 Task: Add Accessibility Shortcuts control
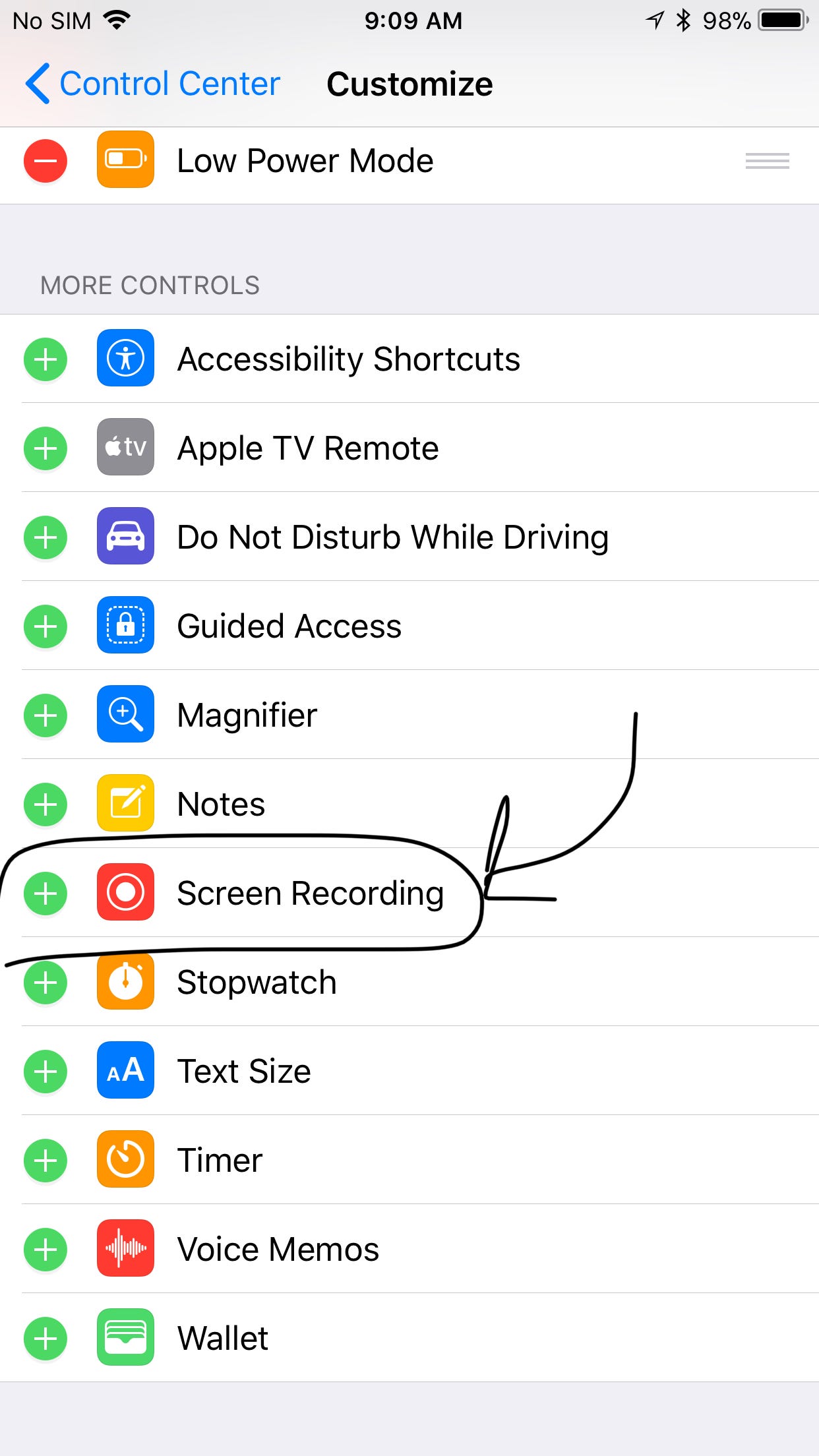[45, 360]
